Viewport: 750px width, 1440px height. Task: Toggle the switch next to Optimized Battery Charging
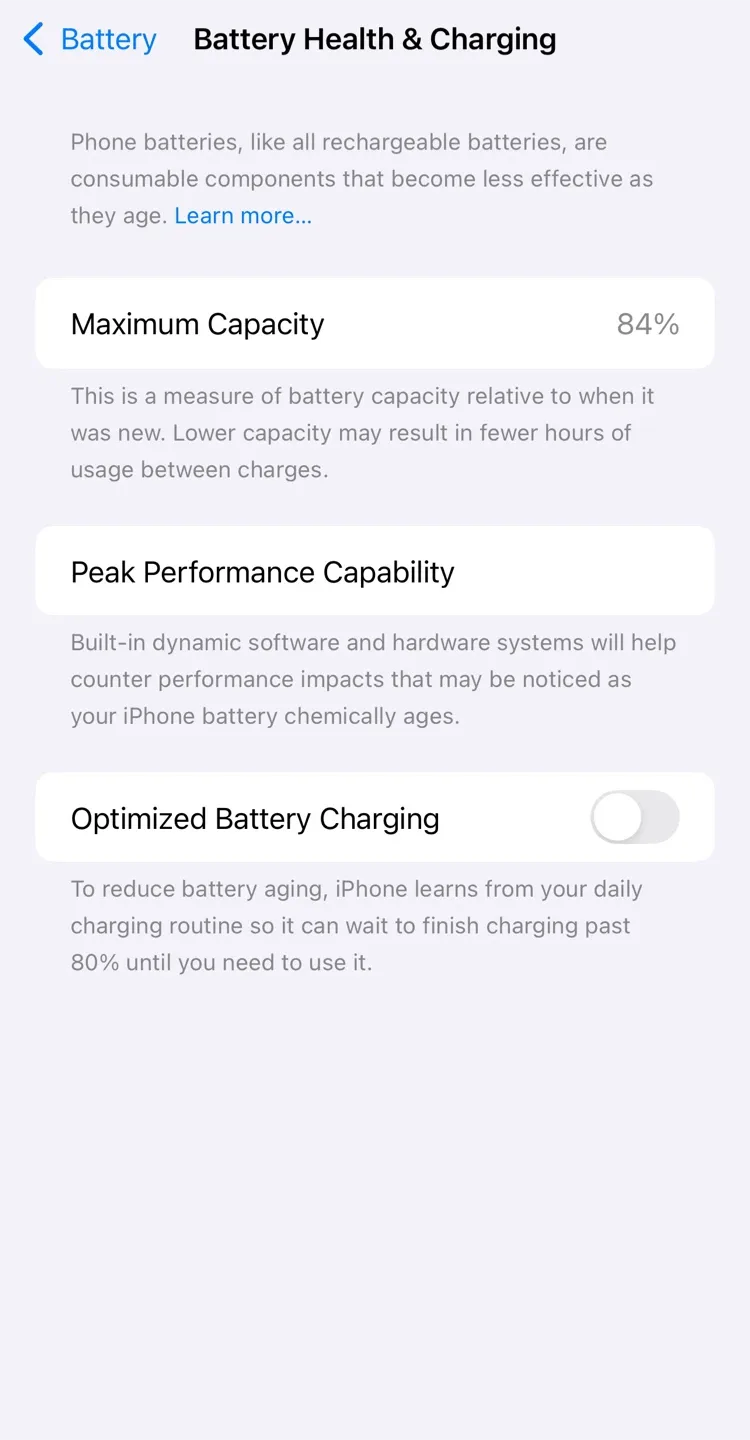click(635, 817)
